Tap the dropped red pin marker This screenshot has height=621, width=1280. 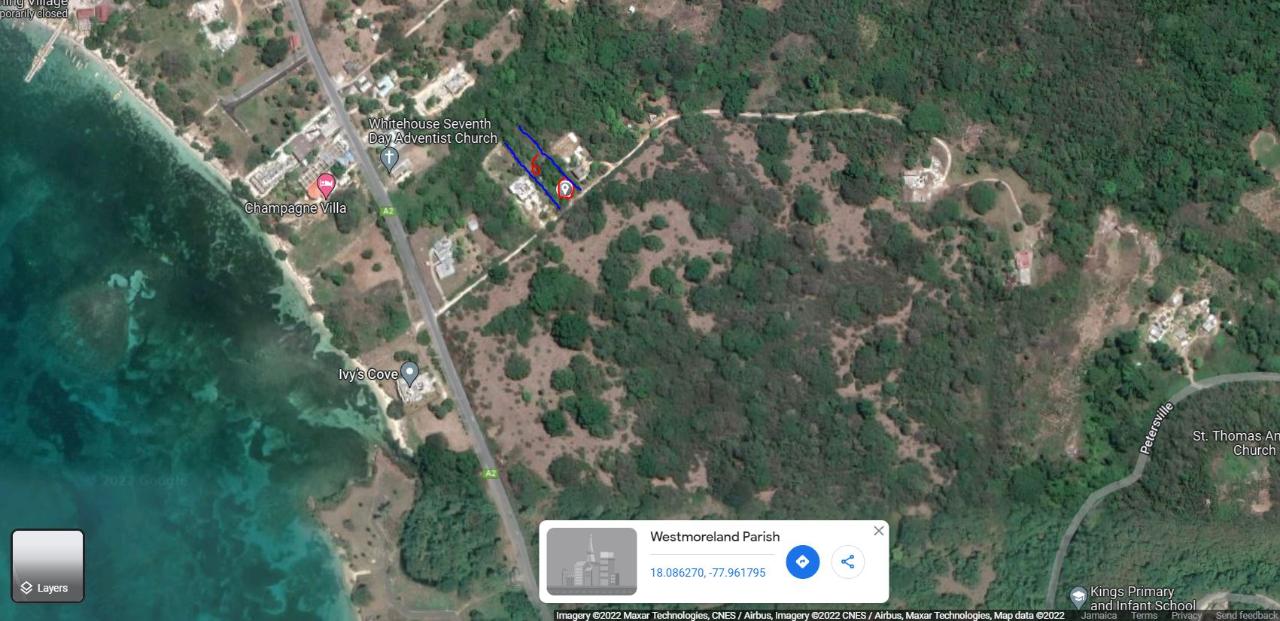pos(565,188)
